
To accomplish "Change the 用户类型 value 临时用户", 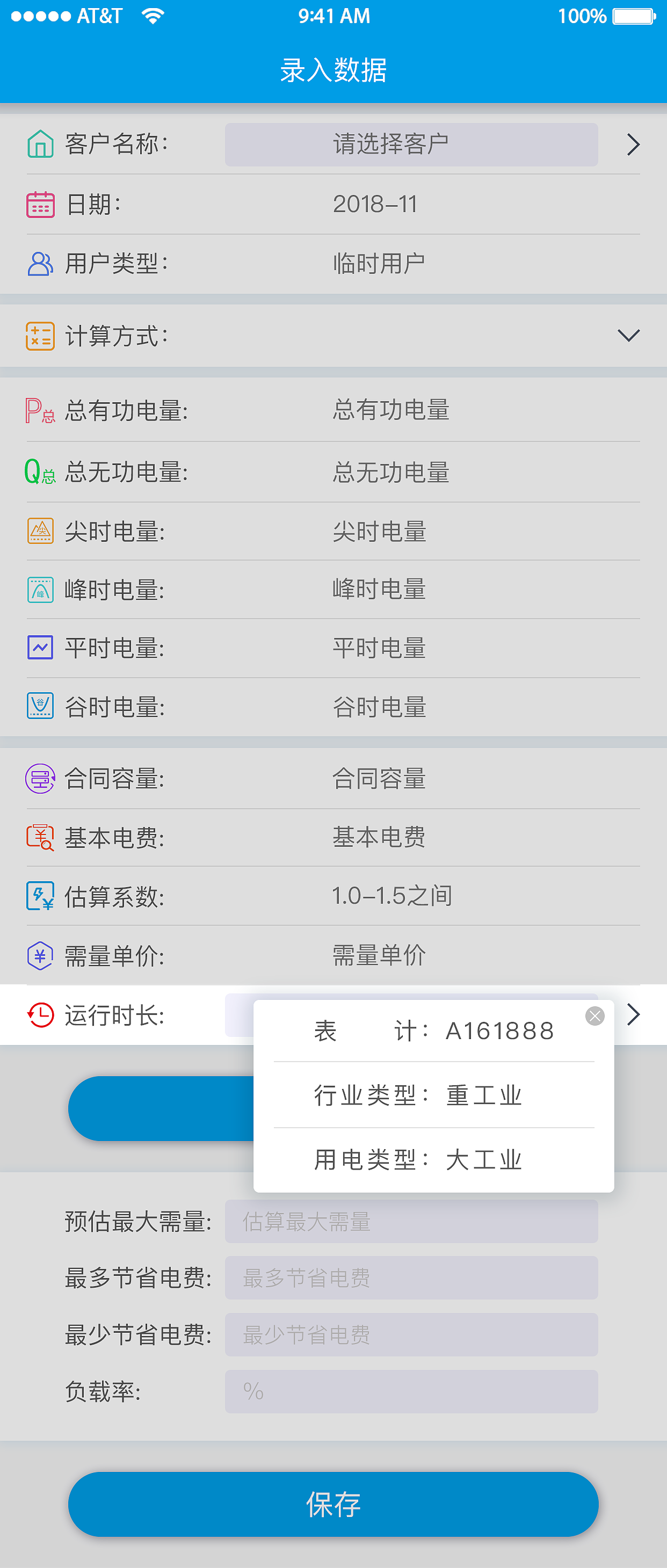I will (379, 264).
